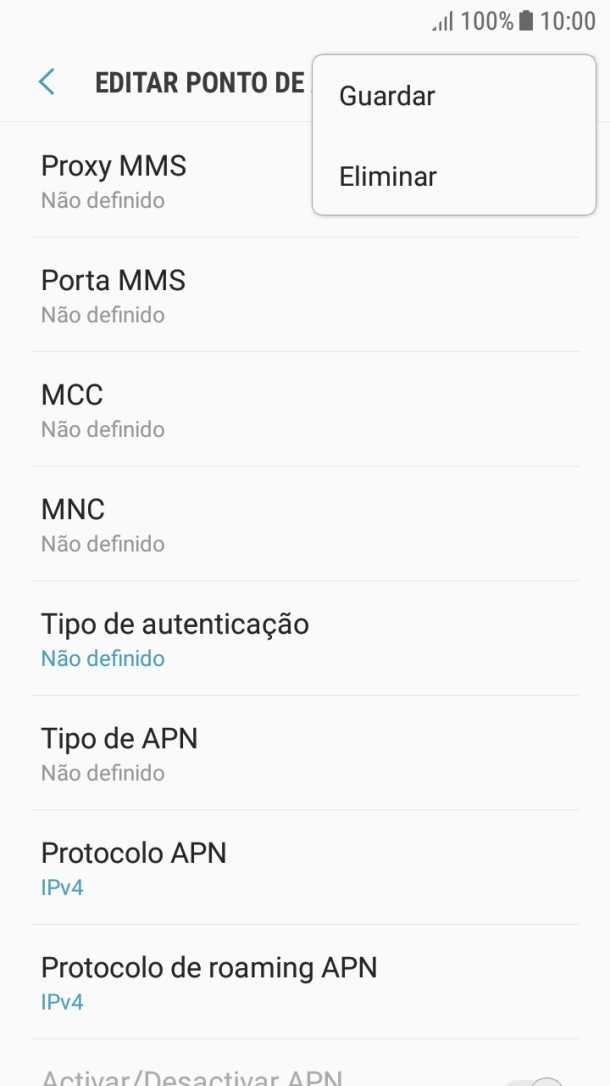610x1086 pixels.
Task: Change Protocolo de roaming APN
Action: coord(304,982)
